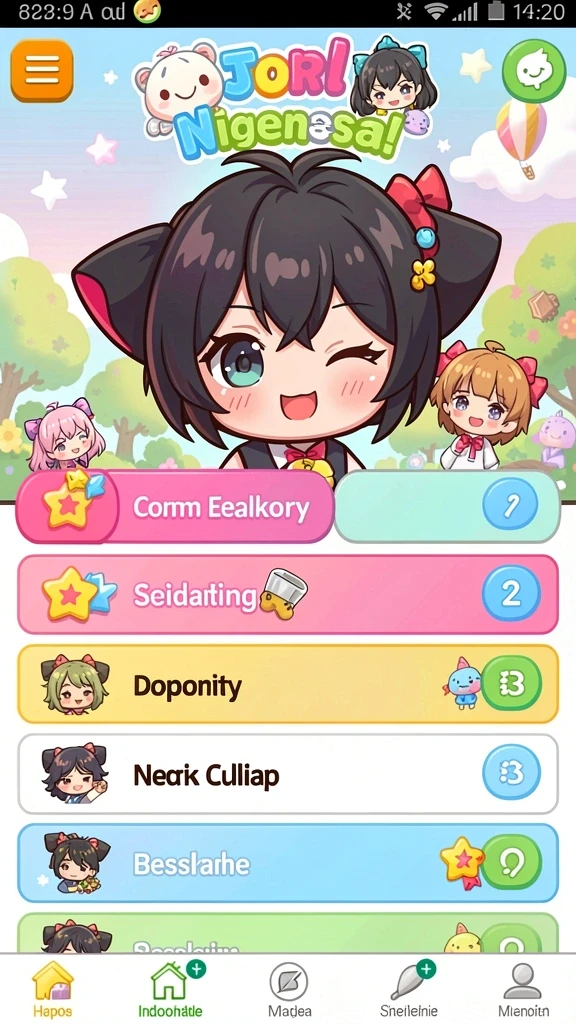Open the Seidarting row
The height and width of the screenshot is (1024, 576).
(288, 594)
